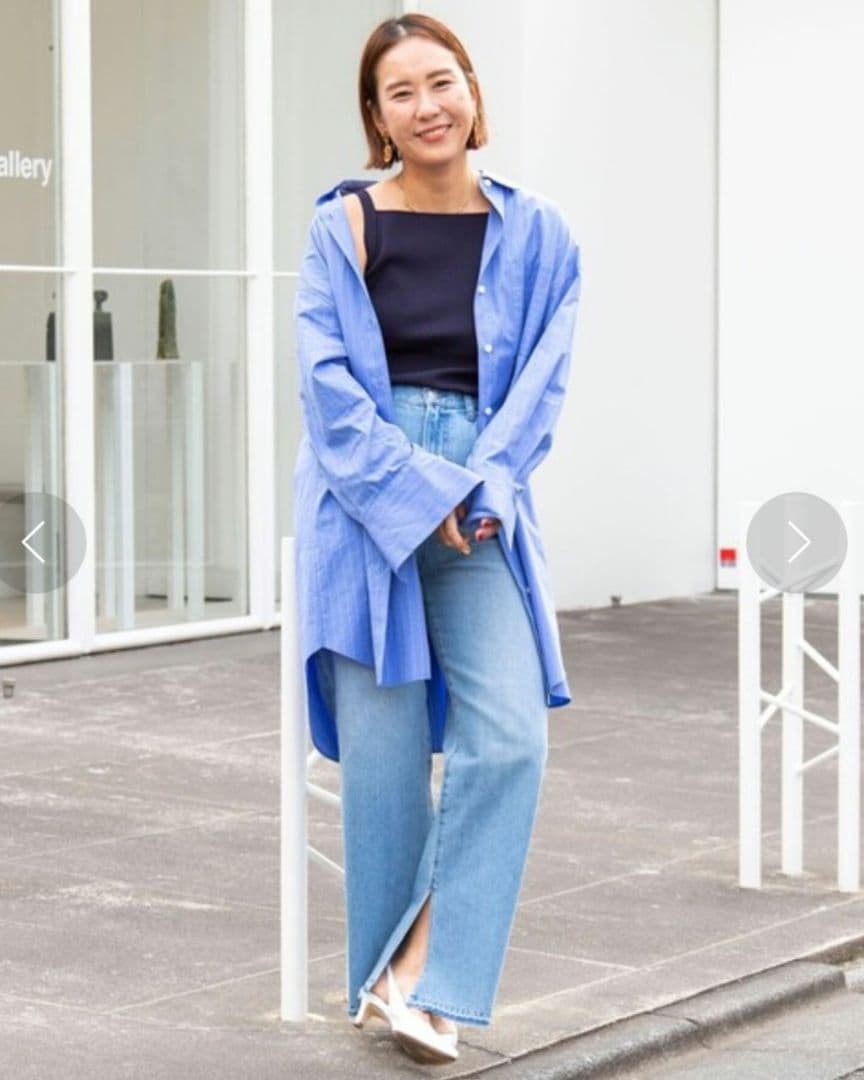Image resolution: width=864 pixels, height=1080 pixels.
Task: Advance to the next photo
Action: [797, 543]
